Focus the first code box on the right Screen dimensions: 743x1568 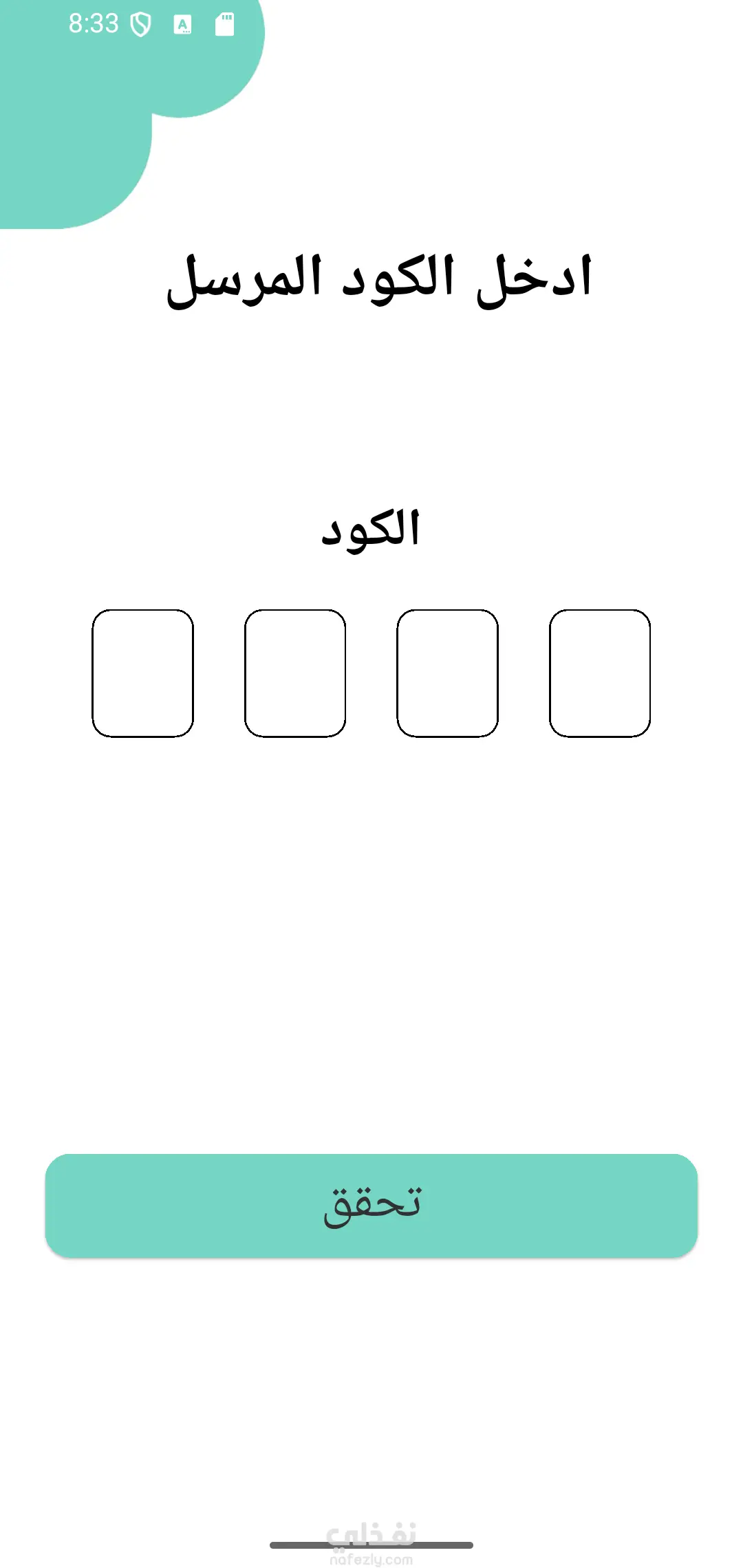(599, 673)
